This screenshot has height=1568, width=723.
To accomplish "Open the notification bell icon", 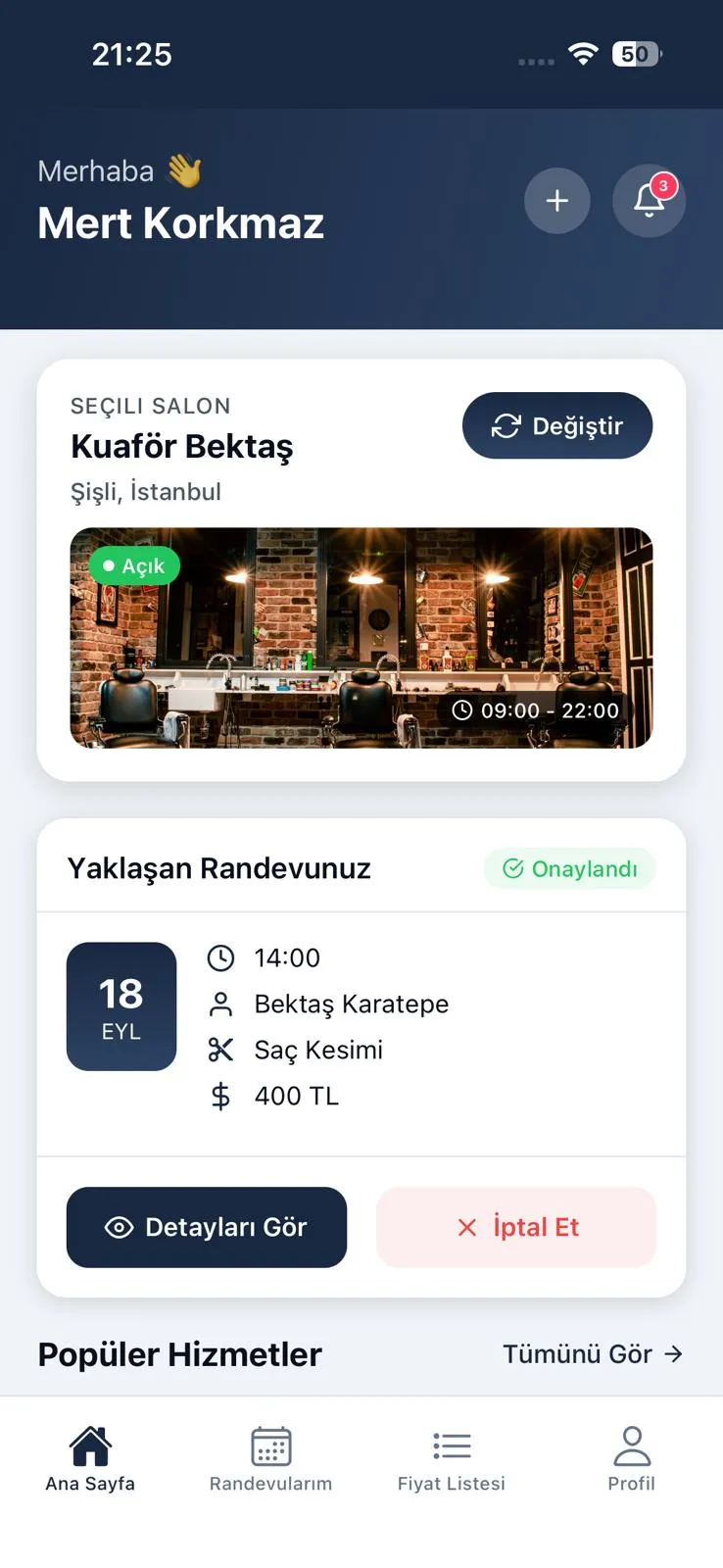I will [x=649, y=200].
